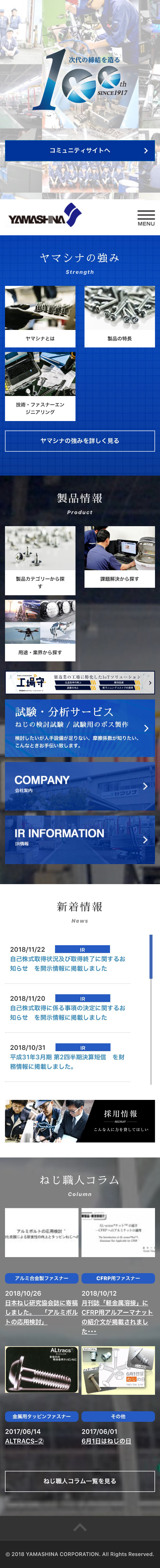Image resolution: width=160 pixels, height=1568 pixels.
Task: Open the 工場守 IoT solution banner
Action: 80,682
